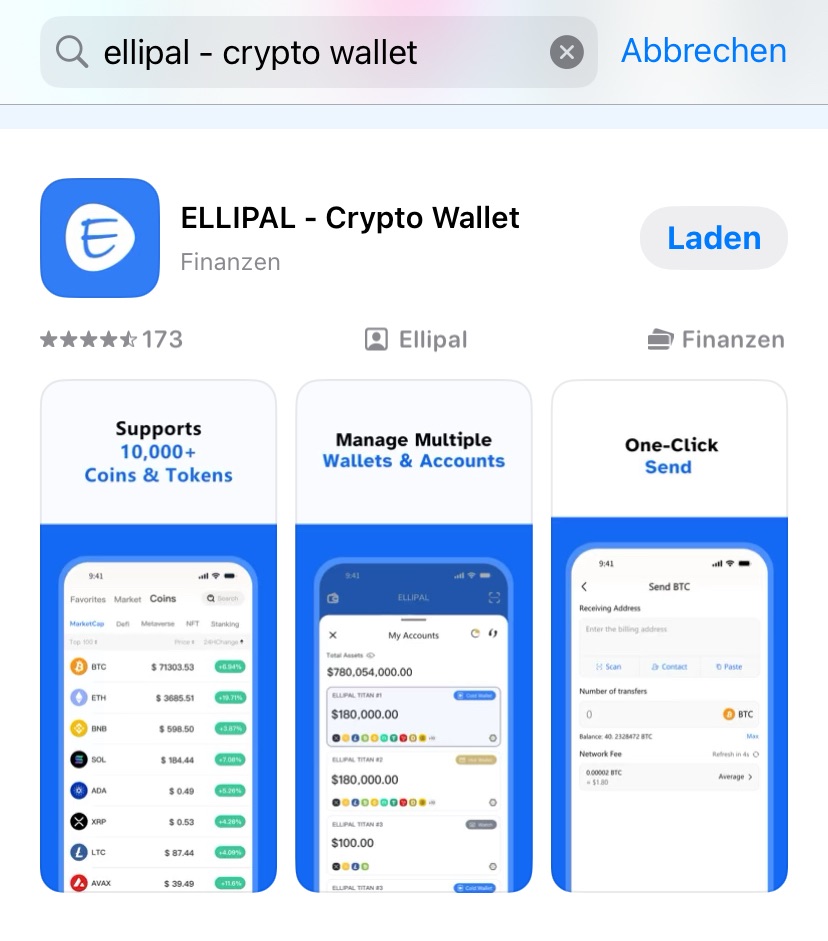The width and height of the screenshot is (828, 941).
Task: Open the Manage Multiple Wallets screenshot
Action: tap(414, 636)
